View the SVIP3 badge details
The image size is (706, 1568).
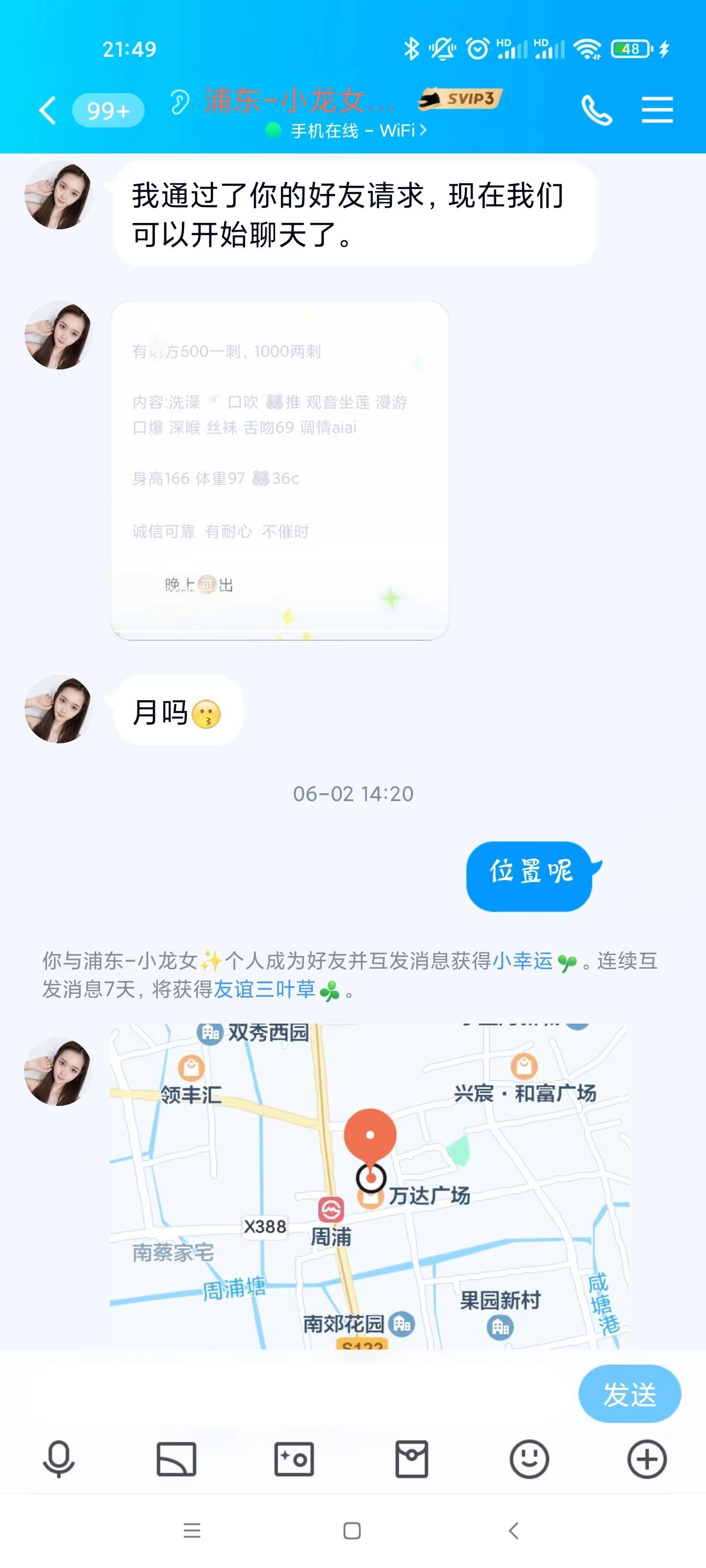click(460, 98)
